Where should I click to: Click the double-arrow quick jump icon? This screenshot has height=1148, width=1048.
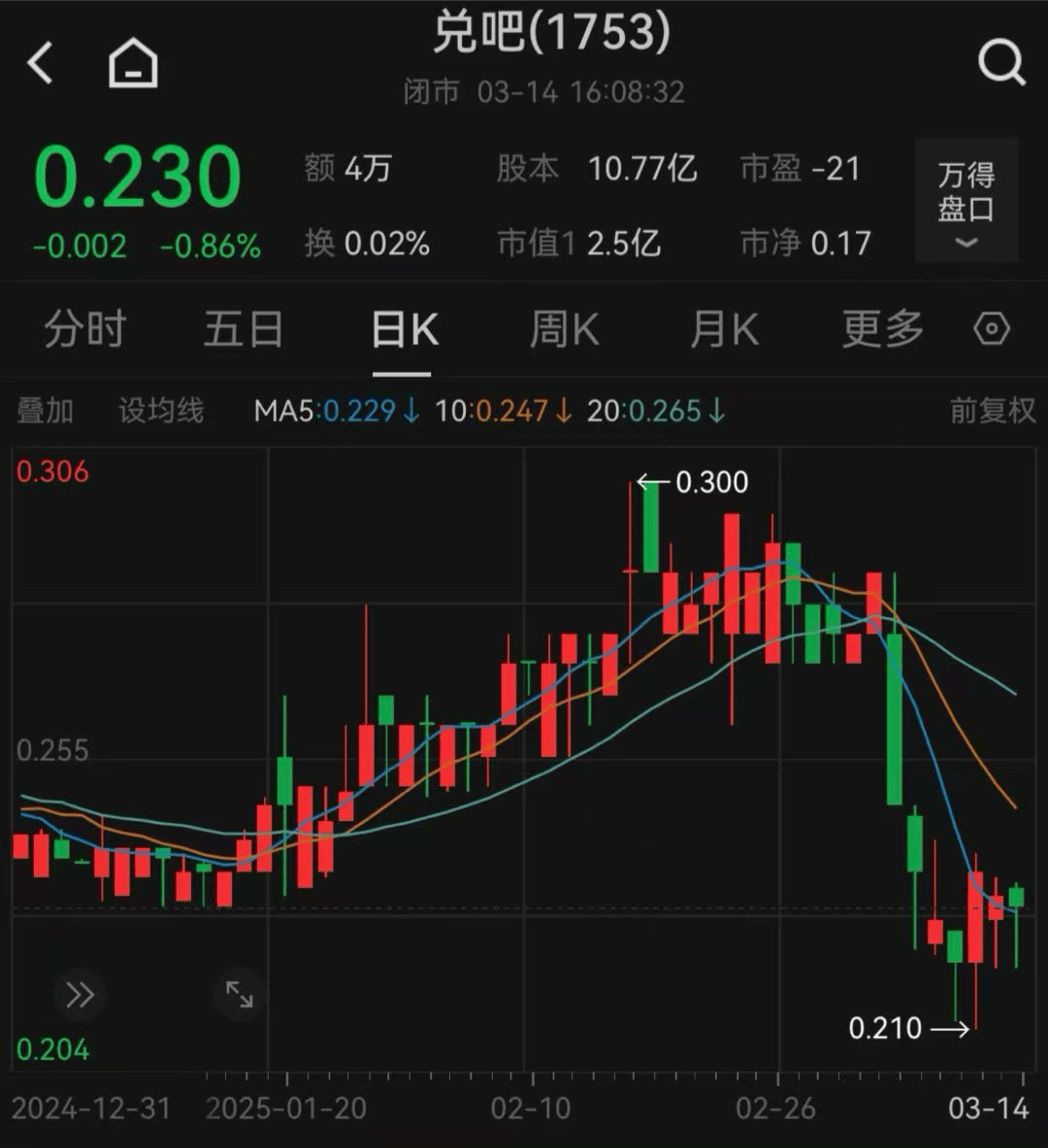79,994
